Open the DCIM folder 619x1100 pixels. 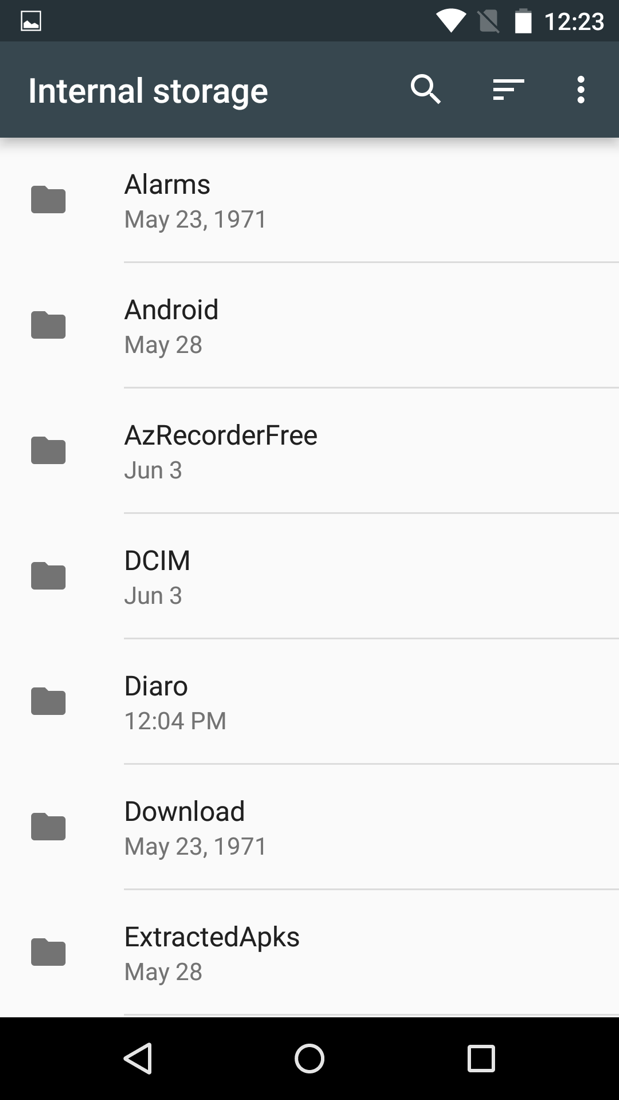coord(310,577)
